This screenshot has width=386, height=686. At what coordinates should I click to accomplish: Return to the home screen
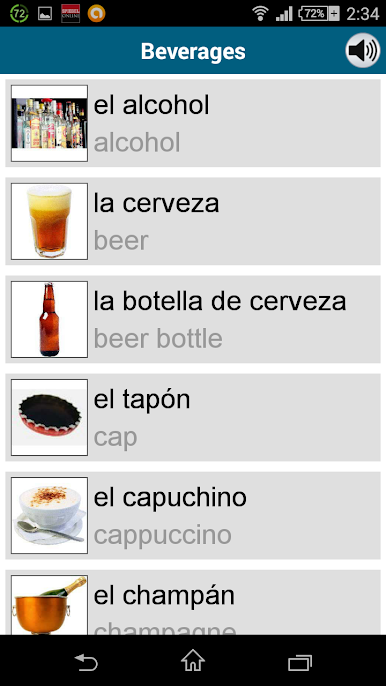[x=193, y=661]
